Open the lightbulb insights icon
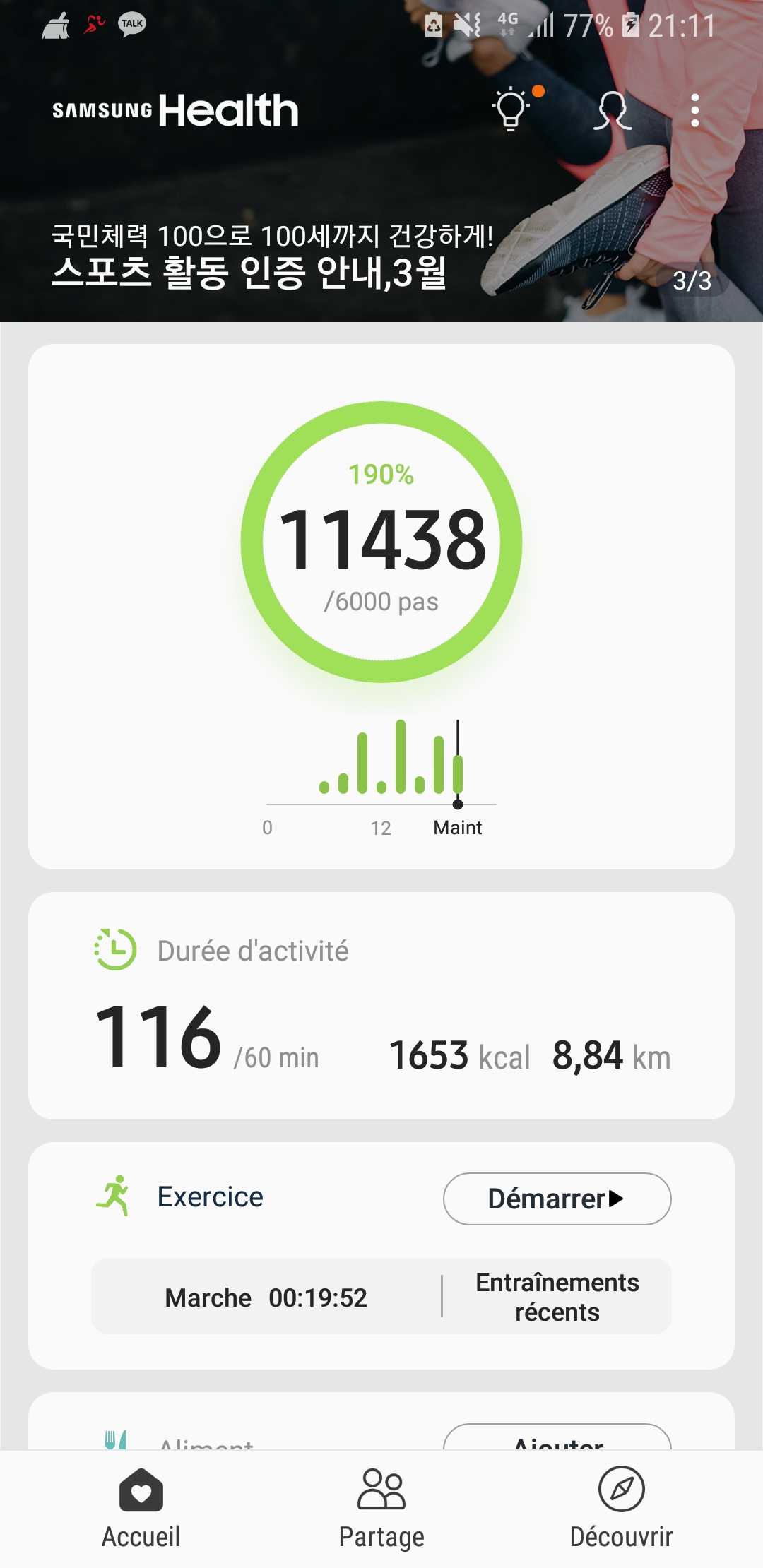 coord(511,110)
